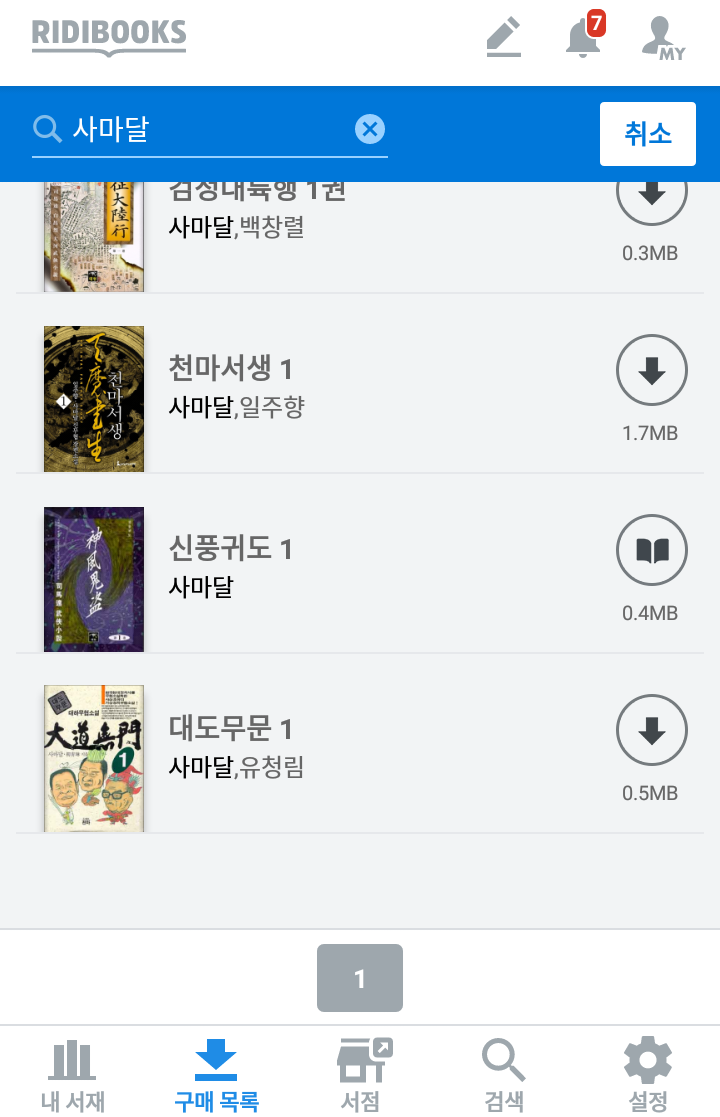Download 천마서생 1
Viewport: 720px width, 1117px height.
tap(652, 371)
